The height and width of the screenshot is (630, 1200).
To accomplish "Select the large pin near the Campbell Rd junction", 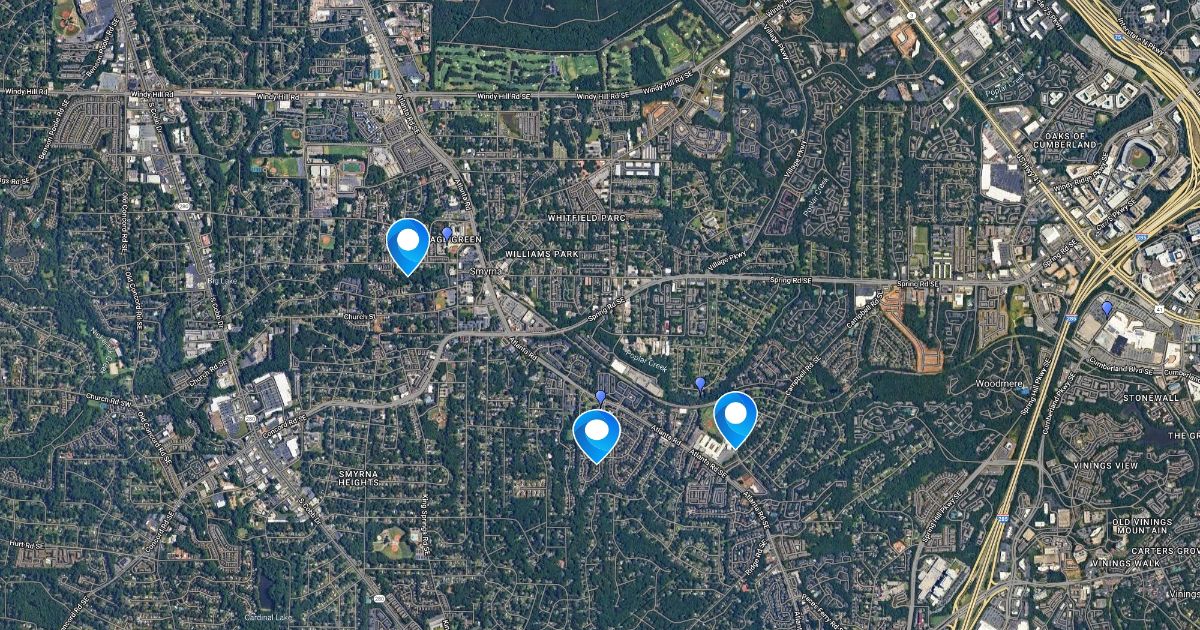I will pyautogui.click(x=735, y=414).
